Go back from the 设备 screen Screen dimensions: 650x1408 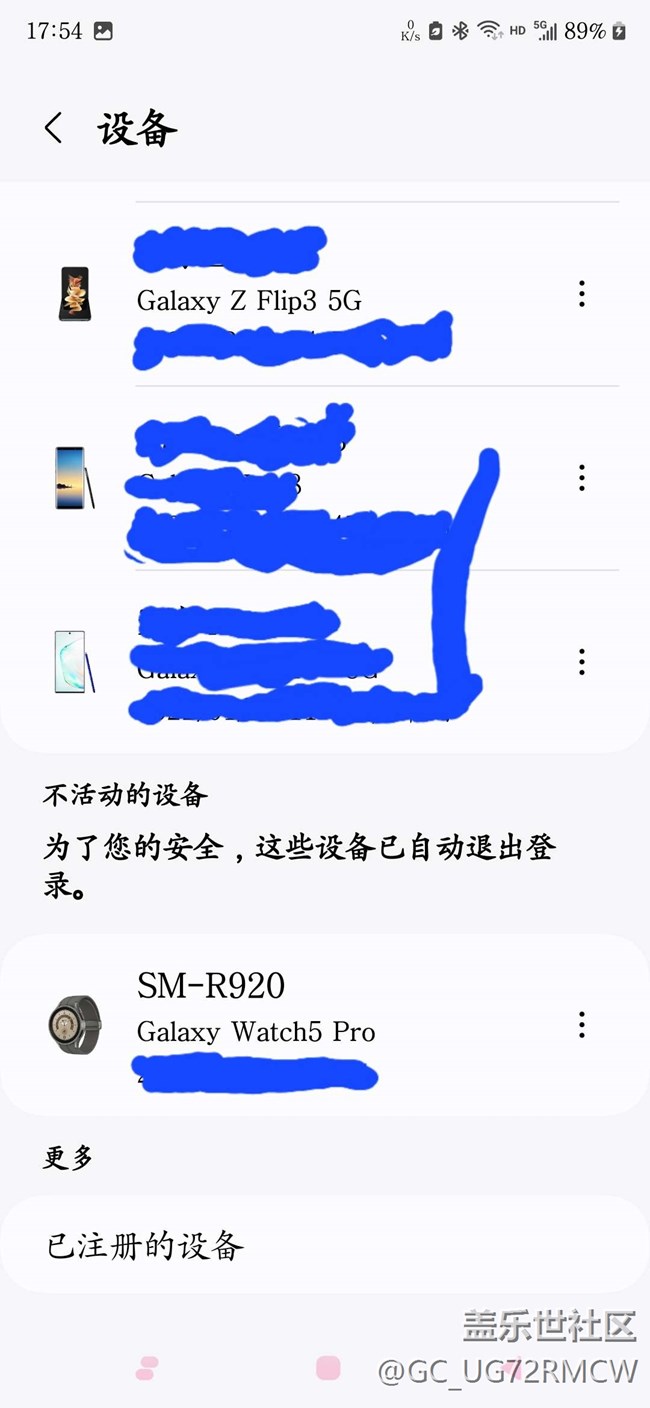click(x=54, y=128)
